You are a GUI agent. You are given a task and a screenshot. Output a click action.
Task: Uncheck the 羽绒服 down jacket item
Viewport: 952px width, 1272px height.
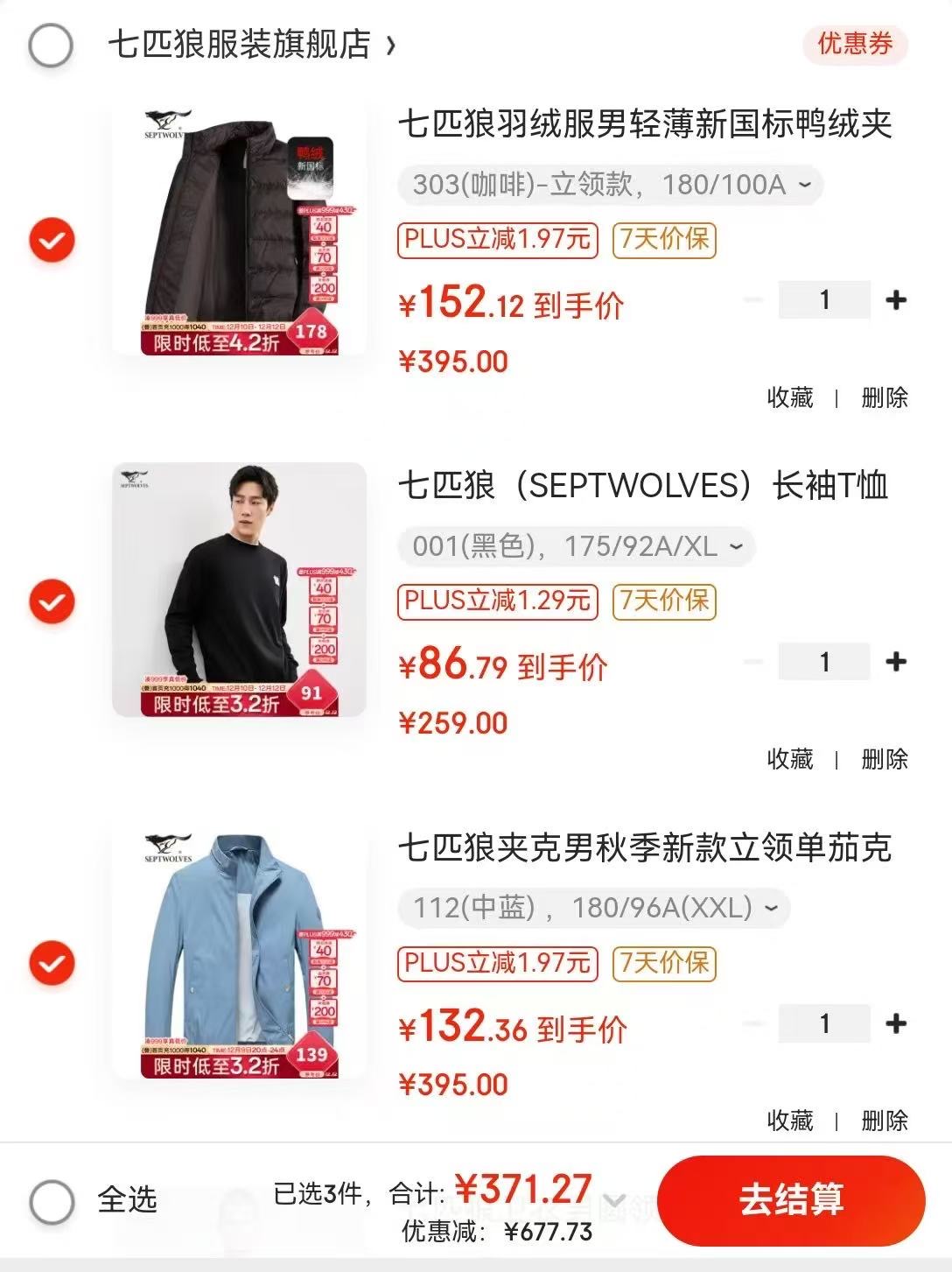pos(52,240)
